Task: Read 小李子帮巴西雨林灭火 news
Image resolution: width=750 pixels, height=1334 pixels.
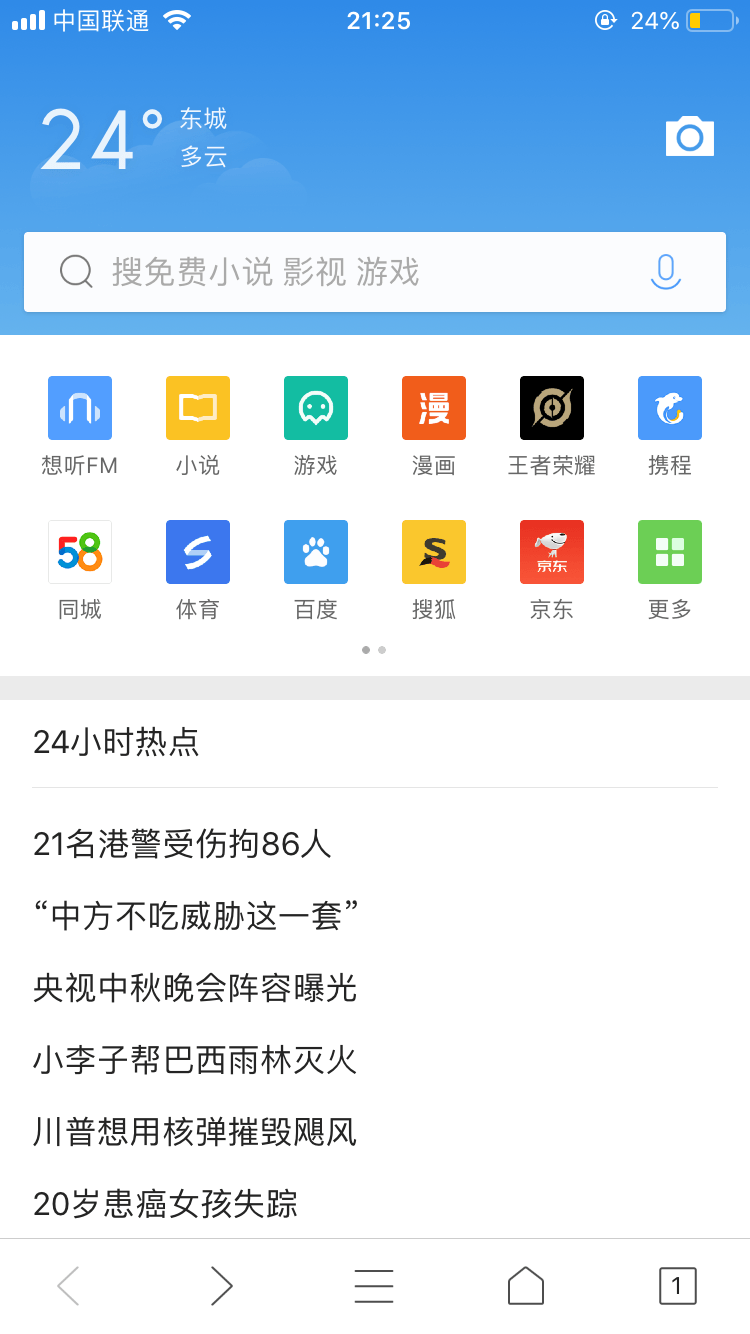Action: coord(195,1060)
